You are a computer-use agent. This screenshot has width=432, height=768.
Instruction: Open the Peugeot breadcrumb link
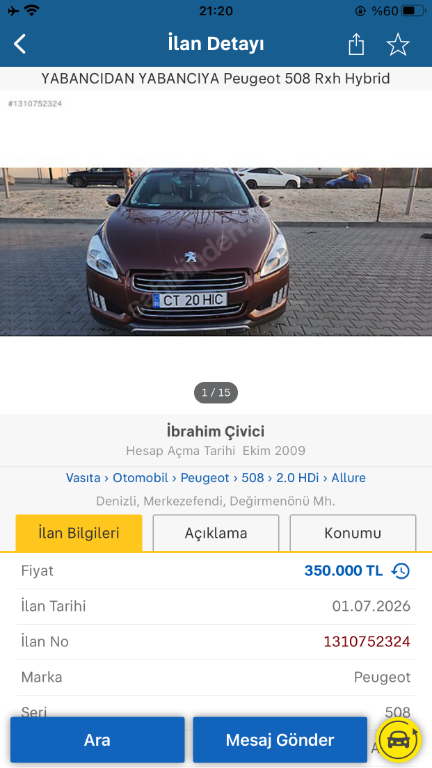(x=205, y=478)
